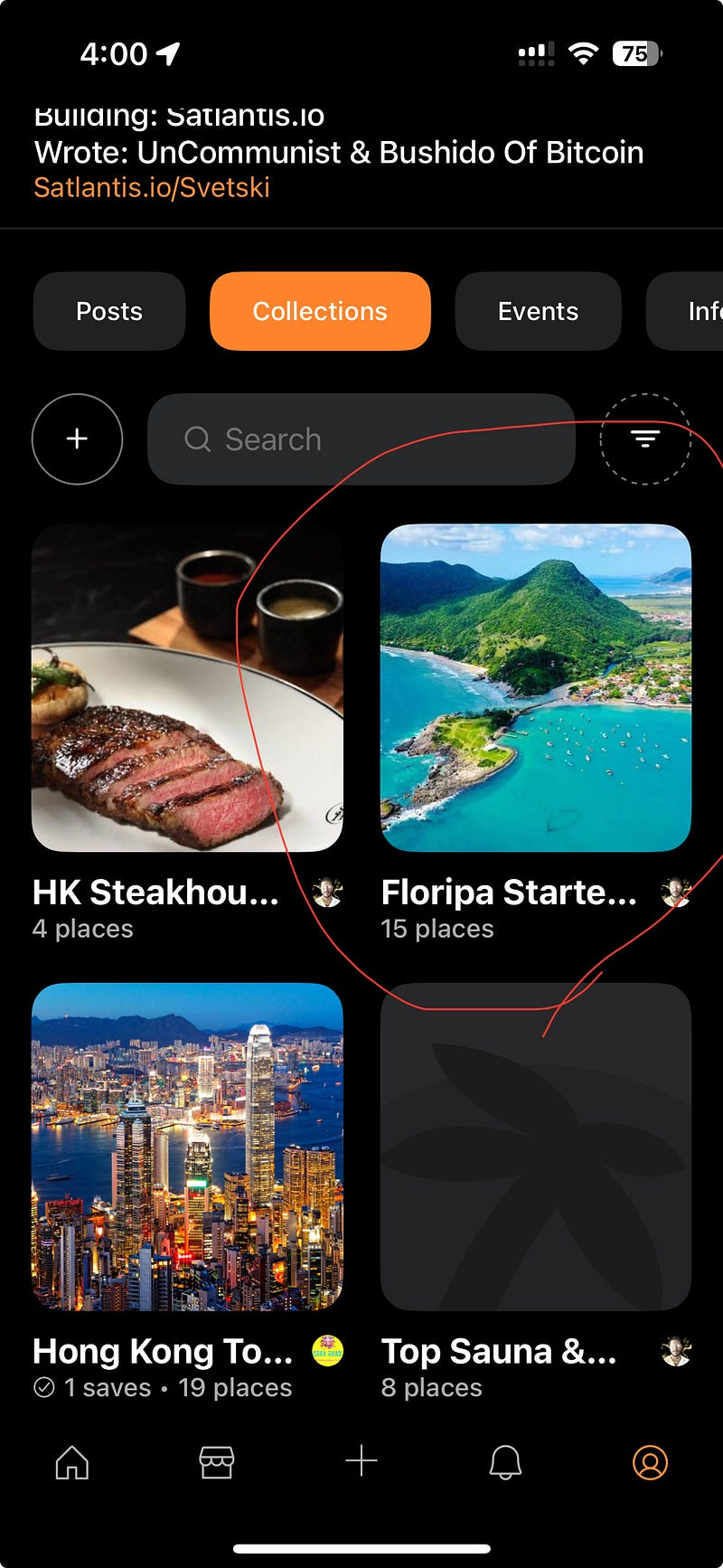Open the notifications bell

(505, 1461)
